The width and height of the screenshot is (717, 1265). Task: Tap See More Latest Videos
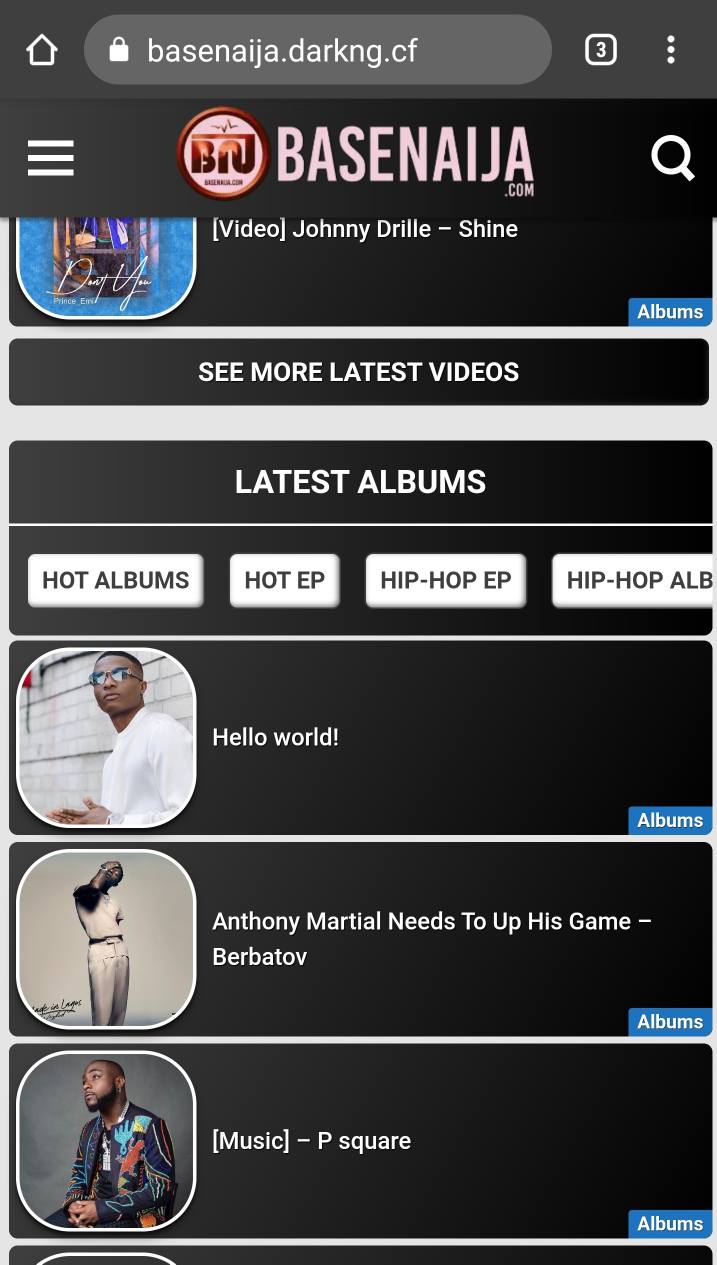point(359,372)
